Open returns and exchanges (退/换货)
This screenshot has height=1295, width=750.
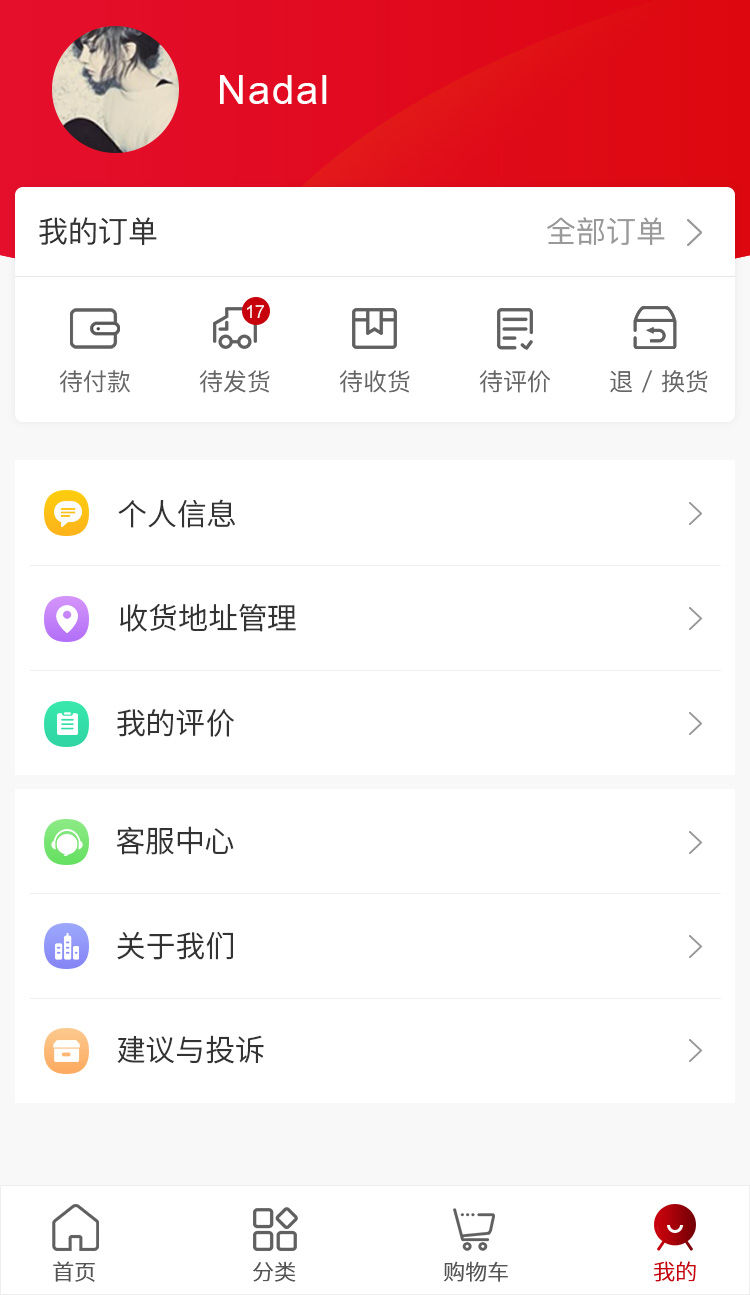tap(657, 350)
